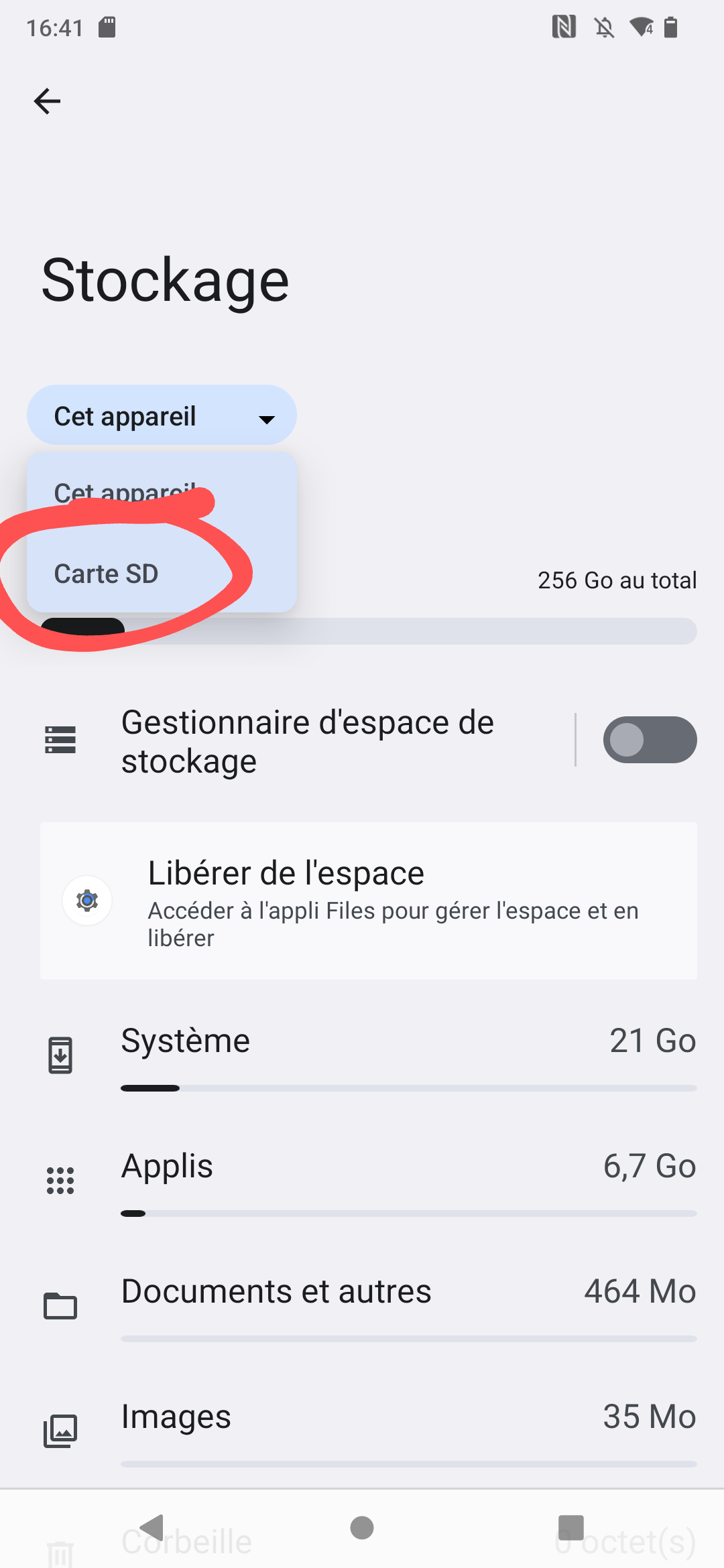724x1568 pixels.
Task: Go back using the top arrow
Action: coord(47,101)
